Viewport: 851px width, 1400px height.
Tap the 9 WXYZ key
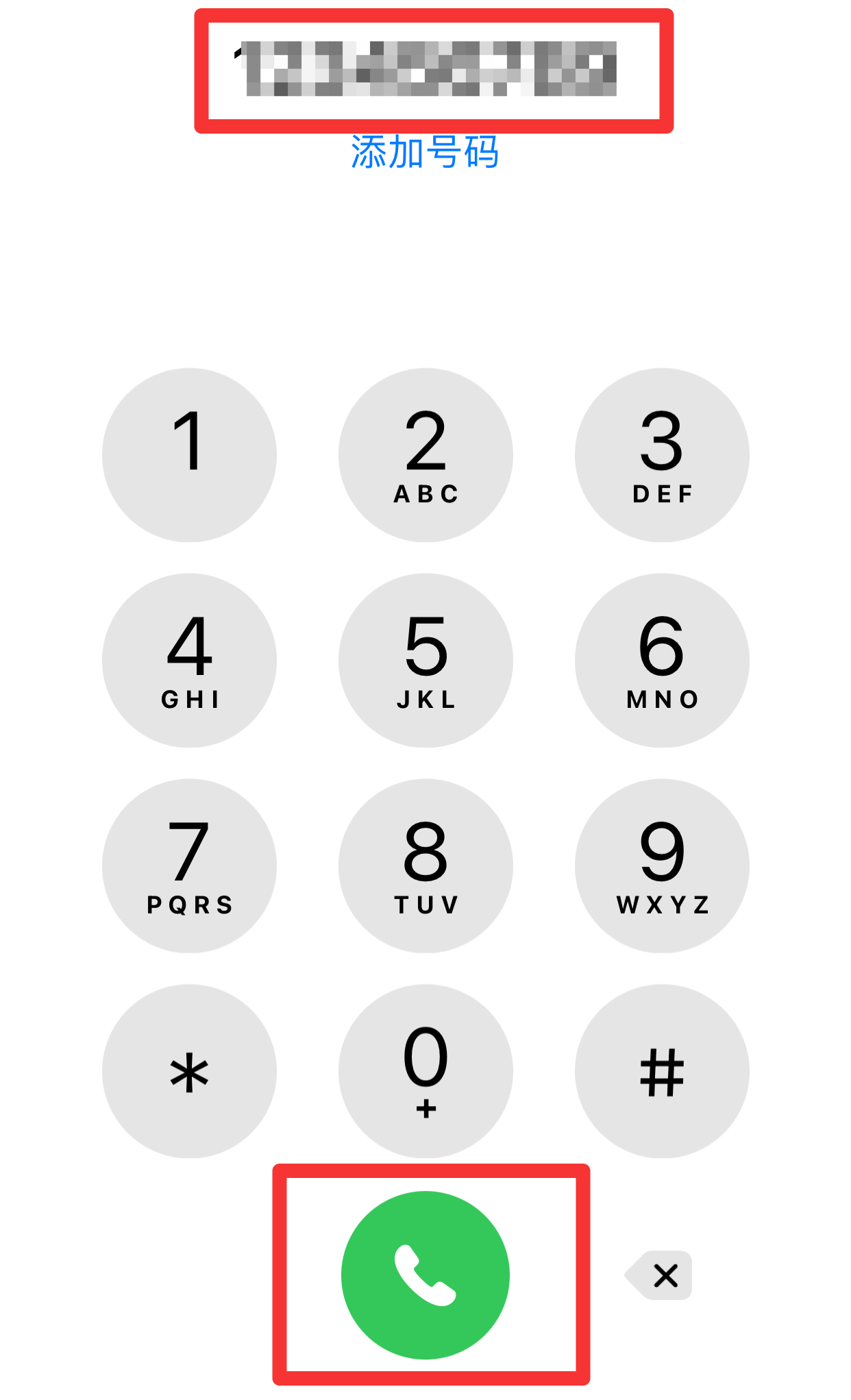662,866
